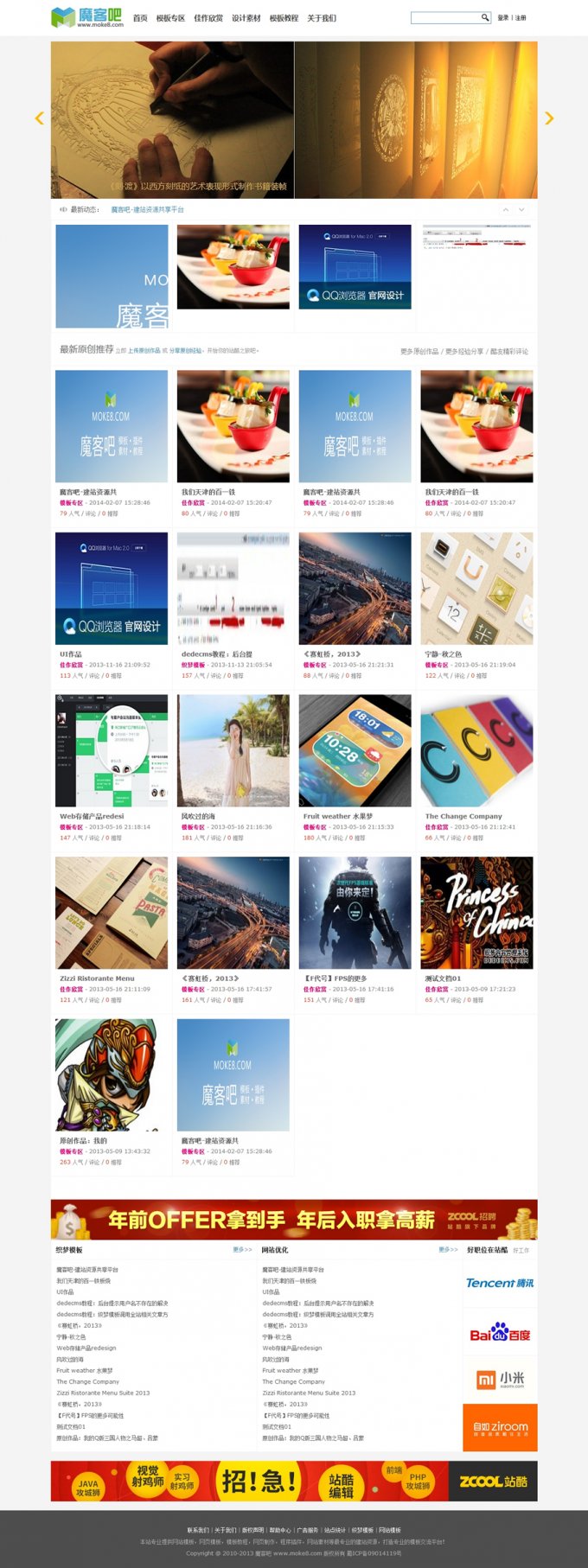
Task: Tap the magnifier search icon
Action: (485, 17)
